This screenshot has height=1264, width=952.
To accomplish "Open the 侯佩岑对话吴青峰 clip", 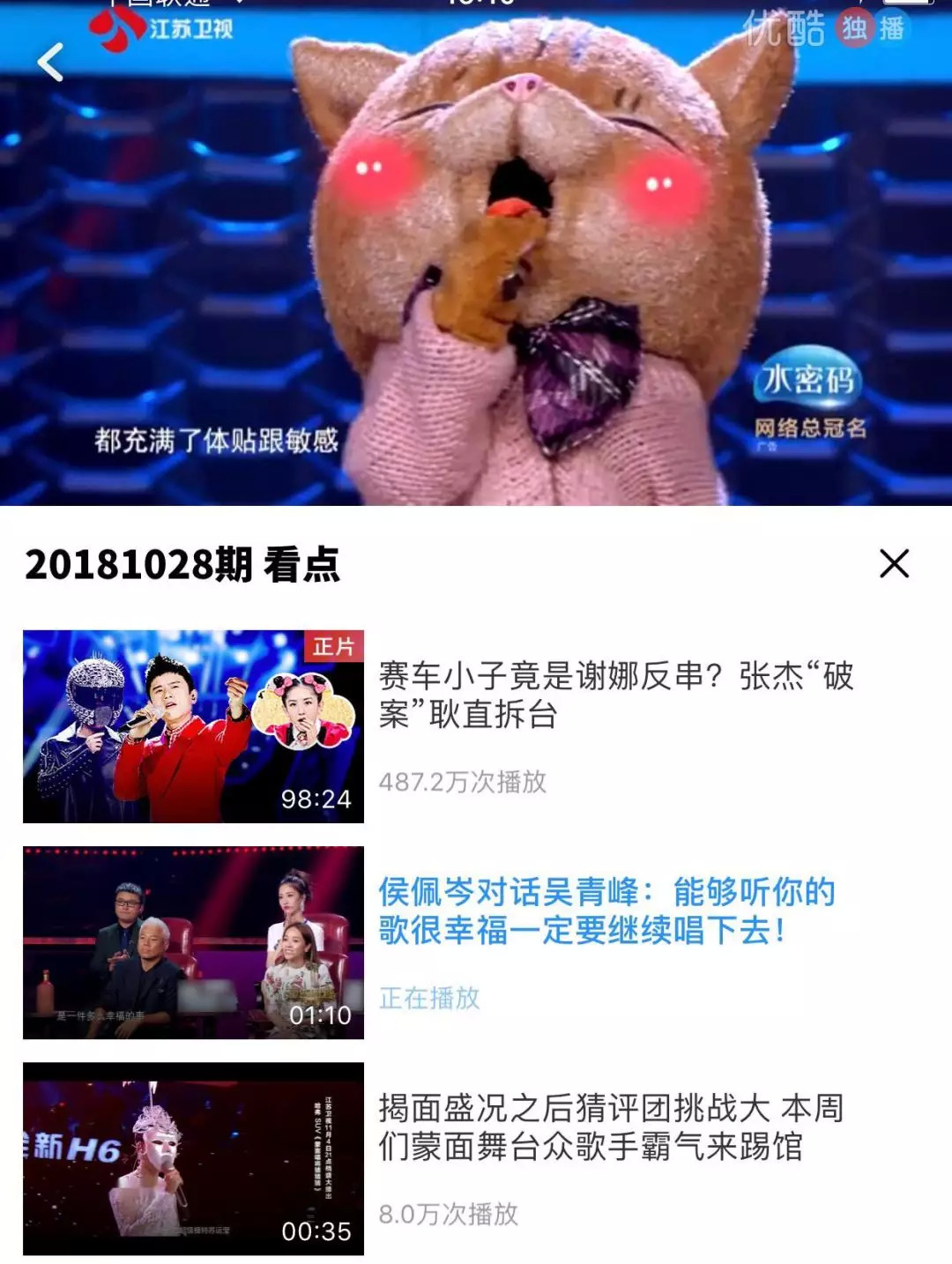I will coord(193,942).
